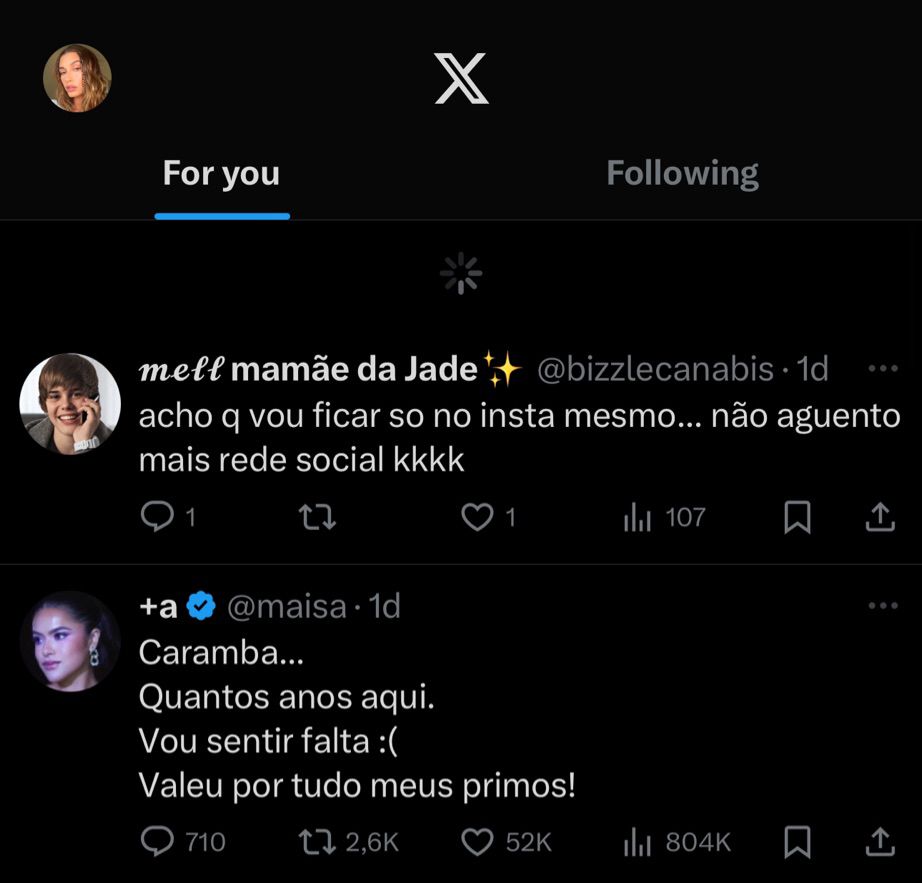Select the For you tab

click(x=221, y=174)
